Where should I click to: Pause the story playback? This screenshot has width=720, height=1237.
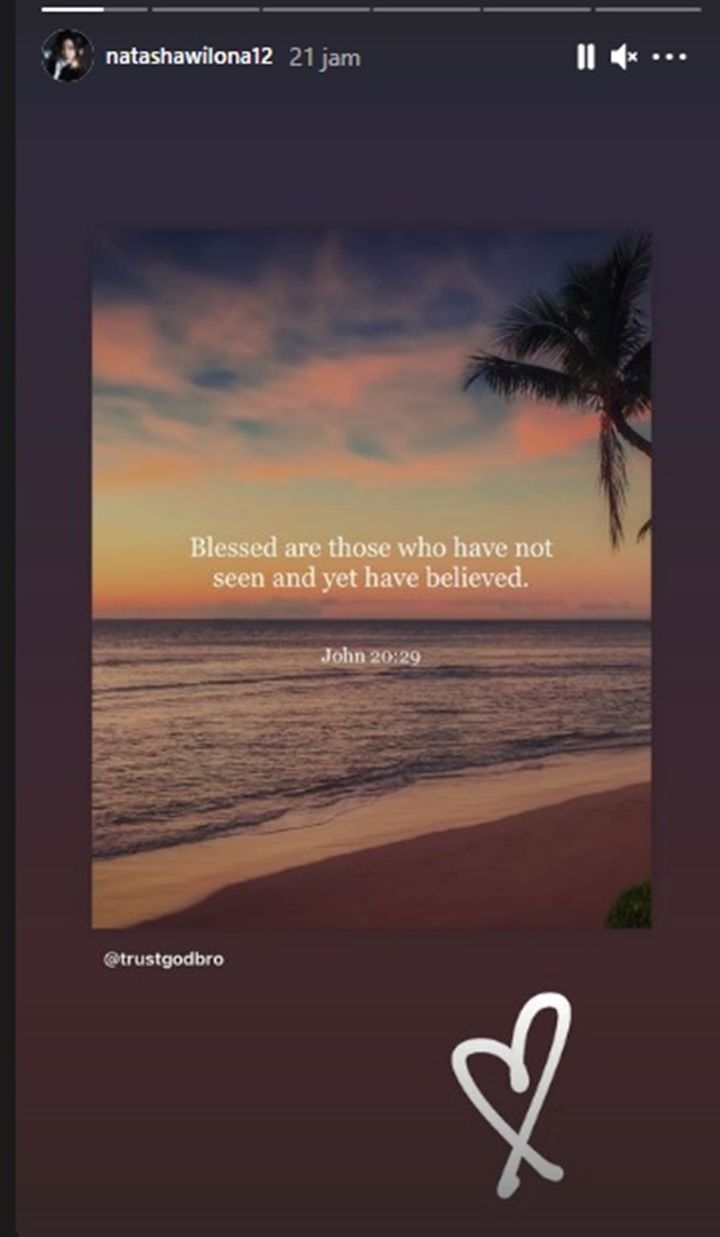586,57
